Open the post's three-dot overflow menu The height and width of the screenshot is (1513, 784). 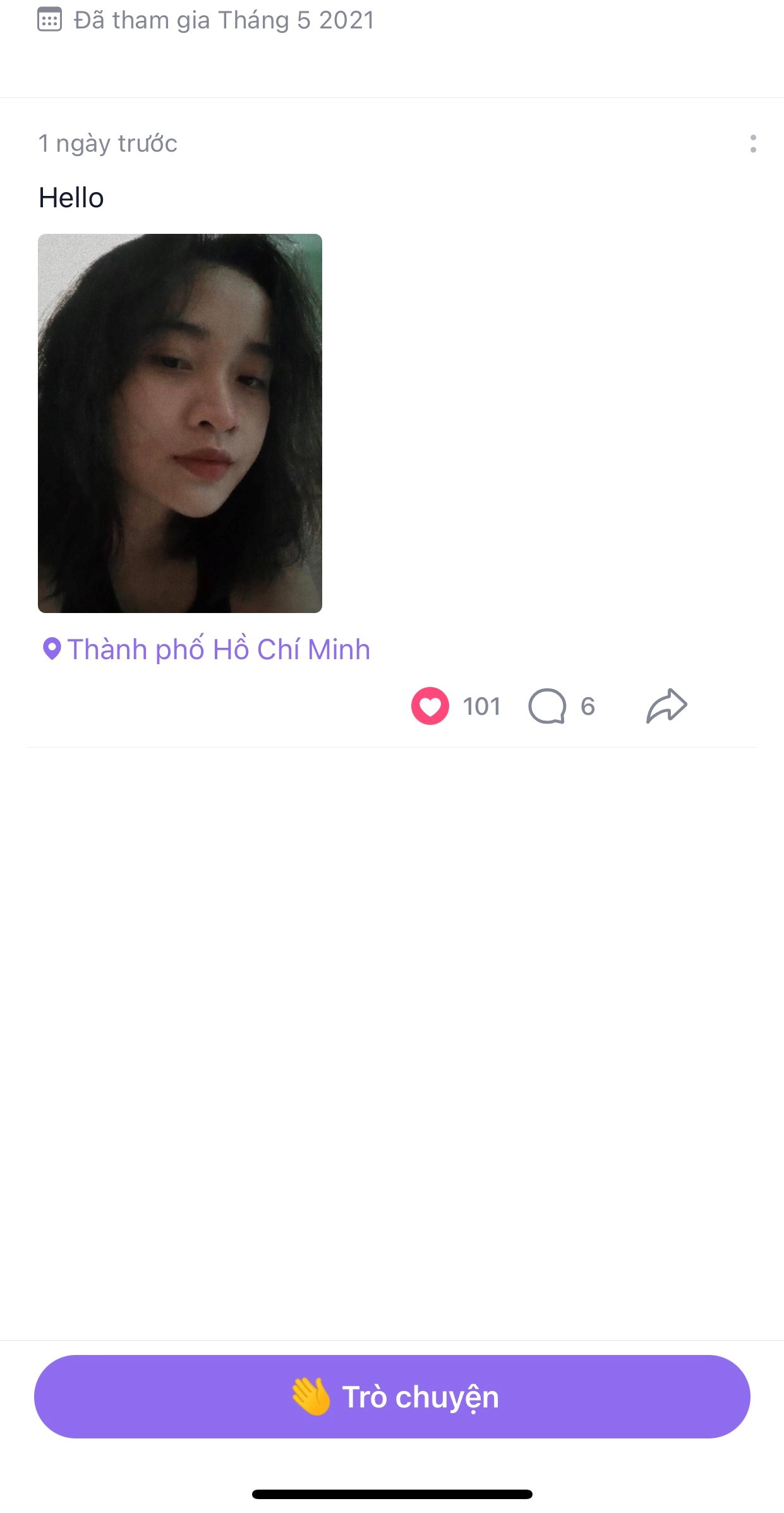pos(752,143)
